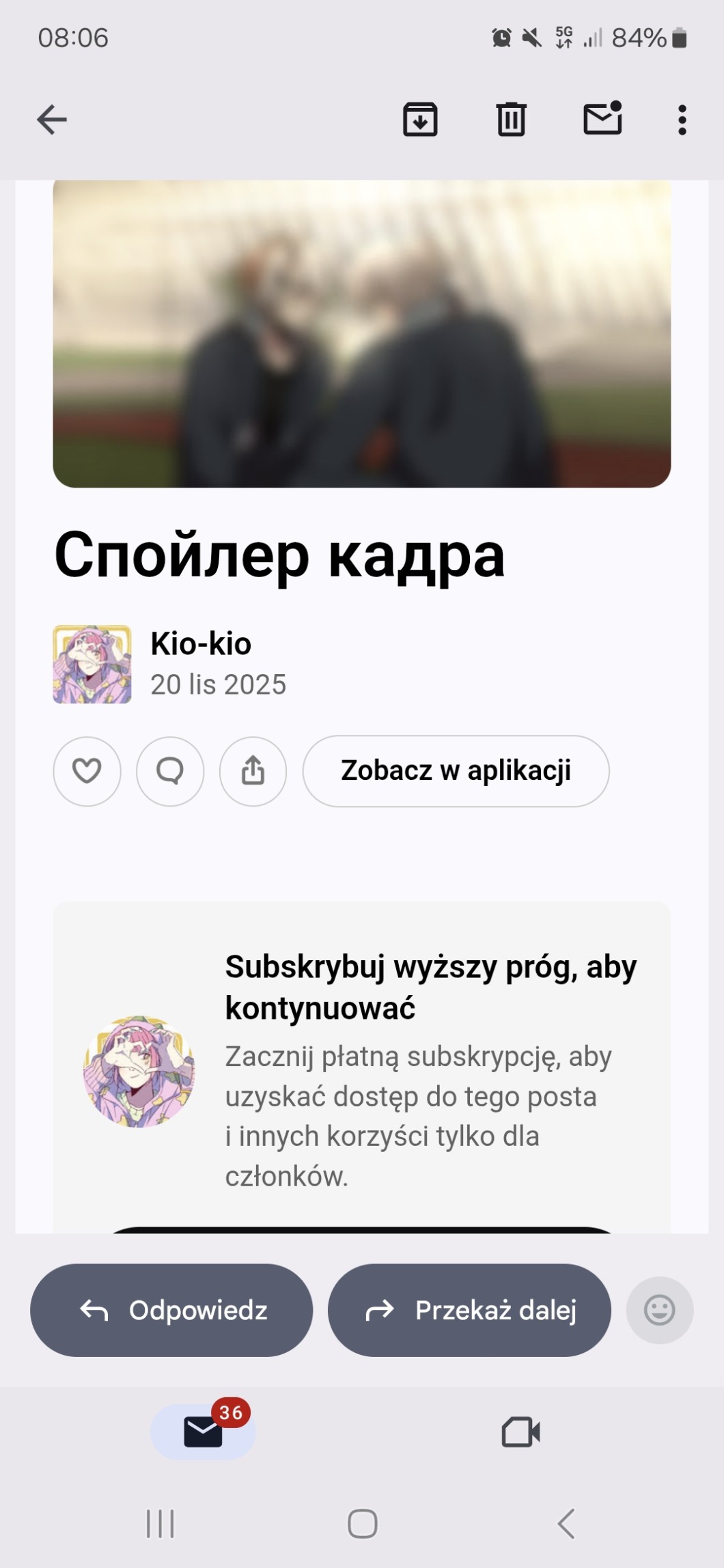This screenshot has width=724, height=1568.
Task: Comment on the post
Action: 170,771
